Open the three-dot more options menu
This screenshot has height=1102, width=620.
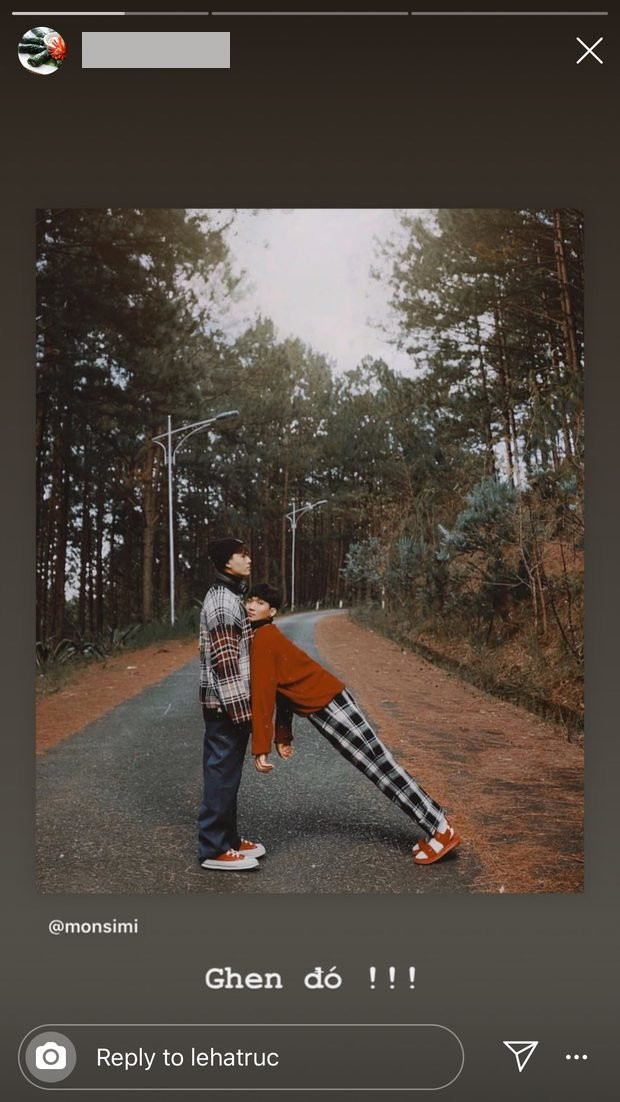[577, 1057]
